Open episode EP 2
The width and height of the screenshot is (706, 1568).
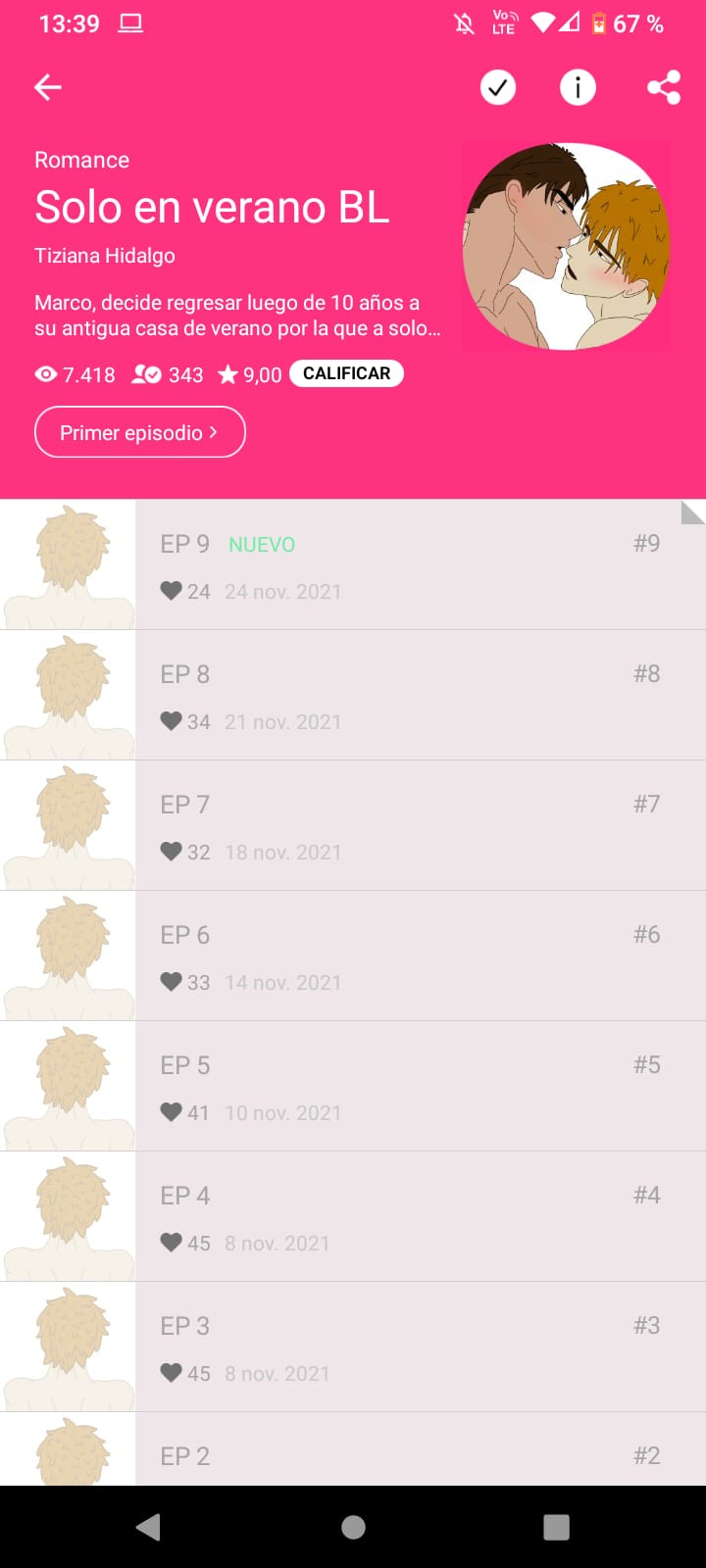392,1454
